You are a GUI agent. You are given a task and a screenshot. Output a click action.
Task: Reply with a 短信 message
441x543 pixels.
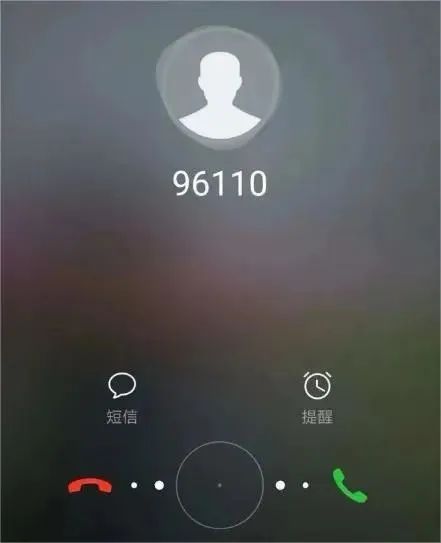tap(122, 399)
